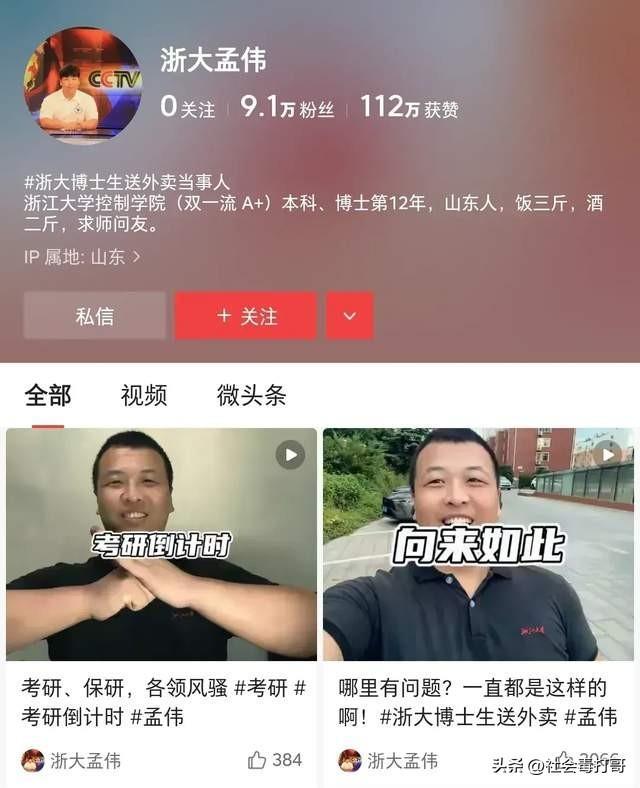This screenshot has width=640, height=788.
Task: Switch to the 全部 tab
Action: (47, 395)
